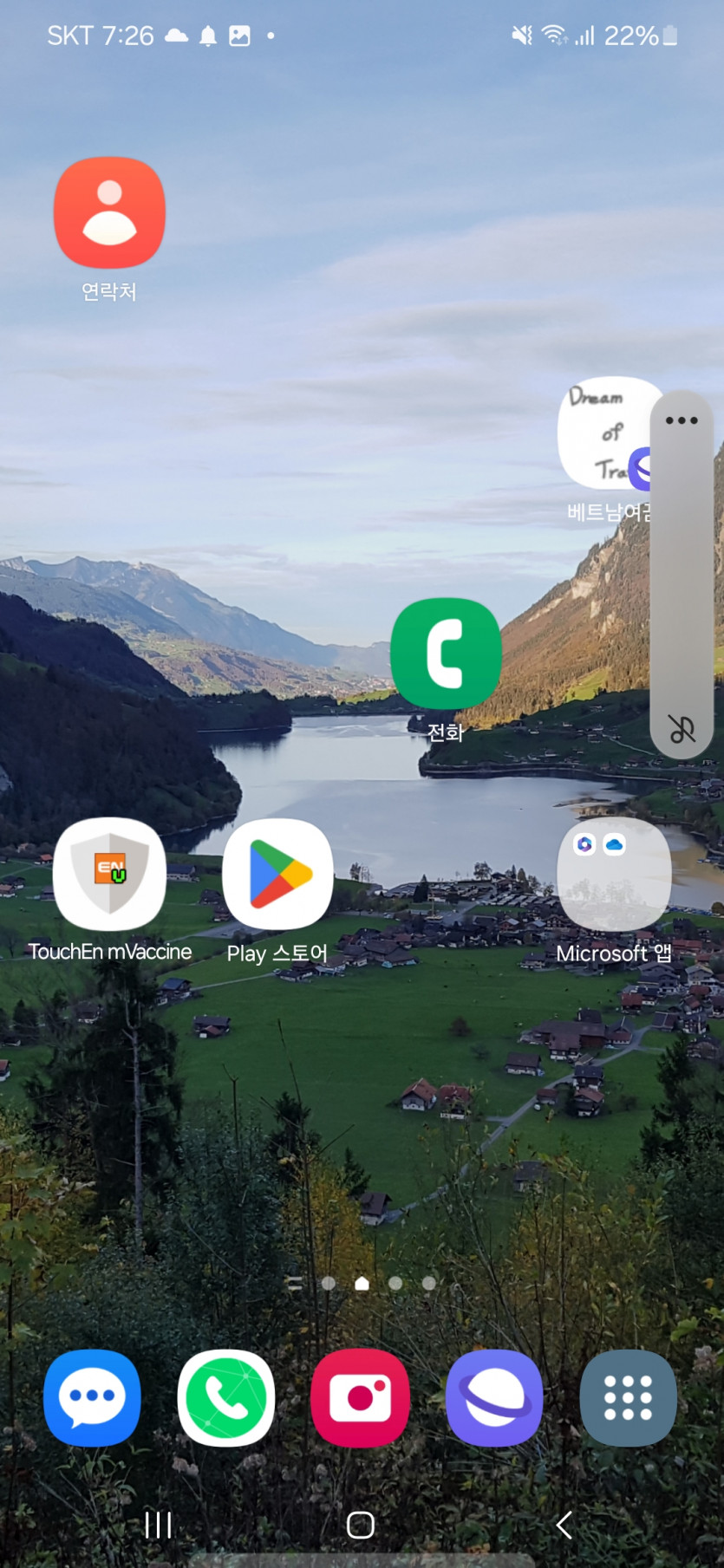Tap the crossed-out icon on the side panel
This screenshot has width=724, height=1568.
682,729
